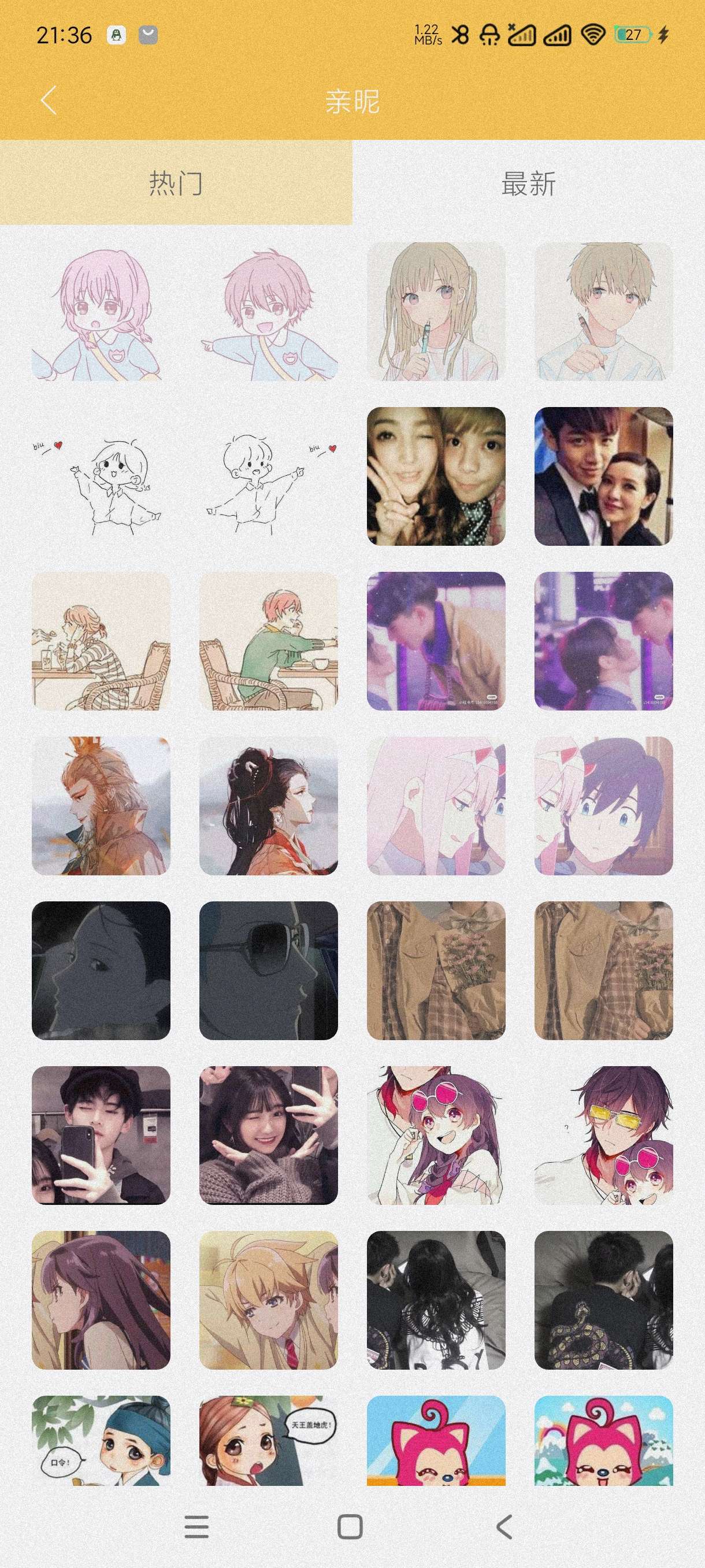
Task: Open the pink-haired girl with braids avatar
Action: (x=101, y=312)
